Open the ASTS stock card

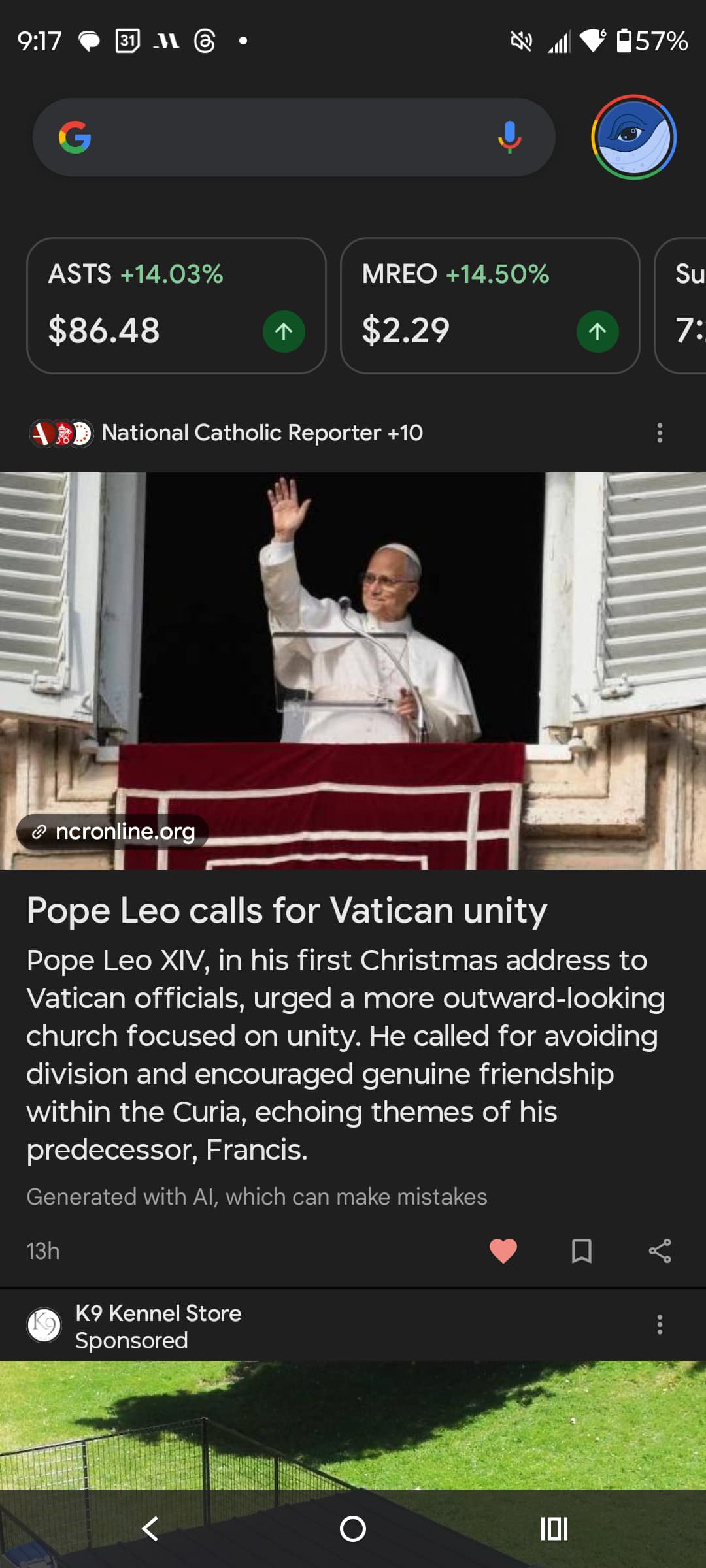pyautogui.click(x=176, y=306)
